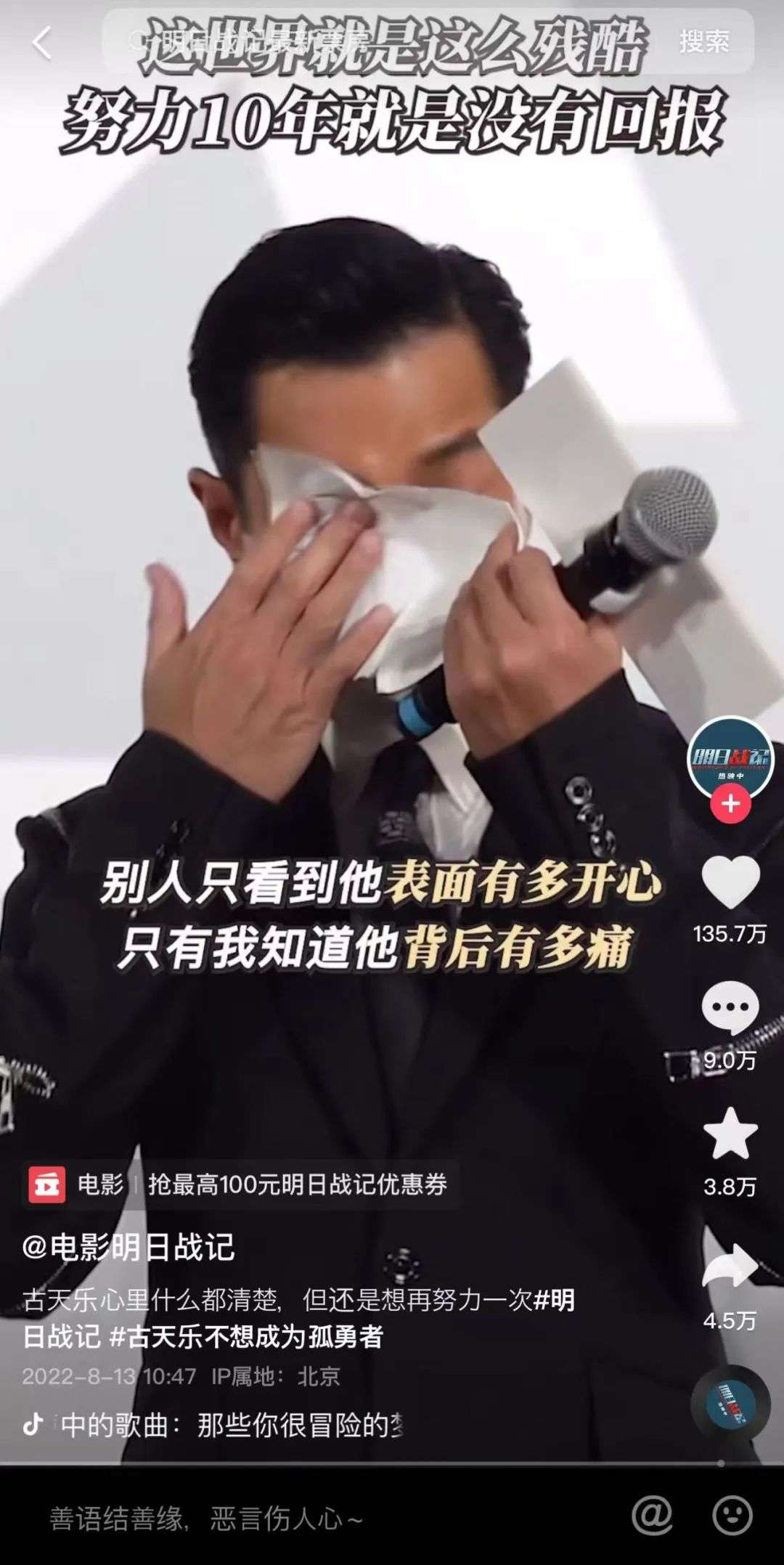The width and height of the screenshot is (784, 1565).
Task: Open the emoji picker smiley
Action: [732, 1516]
